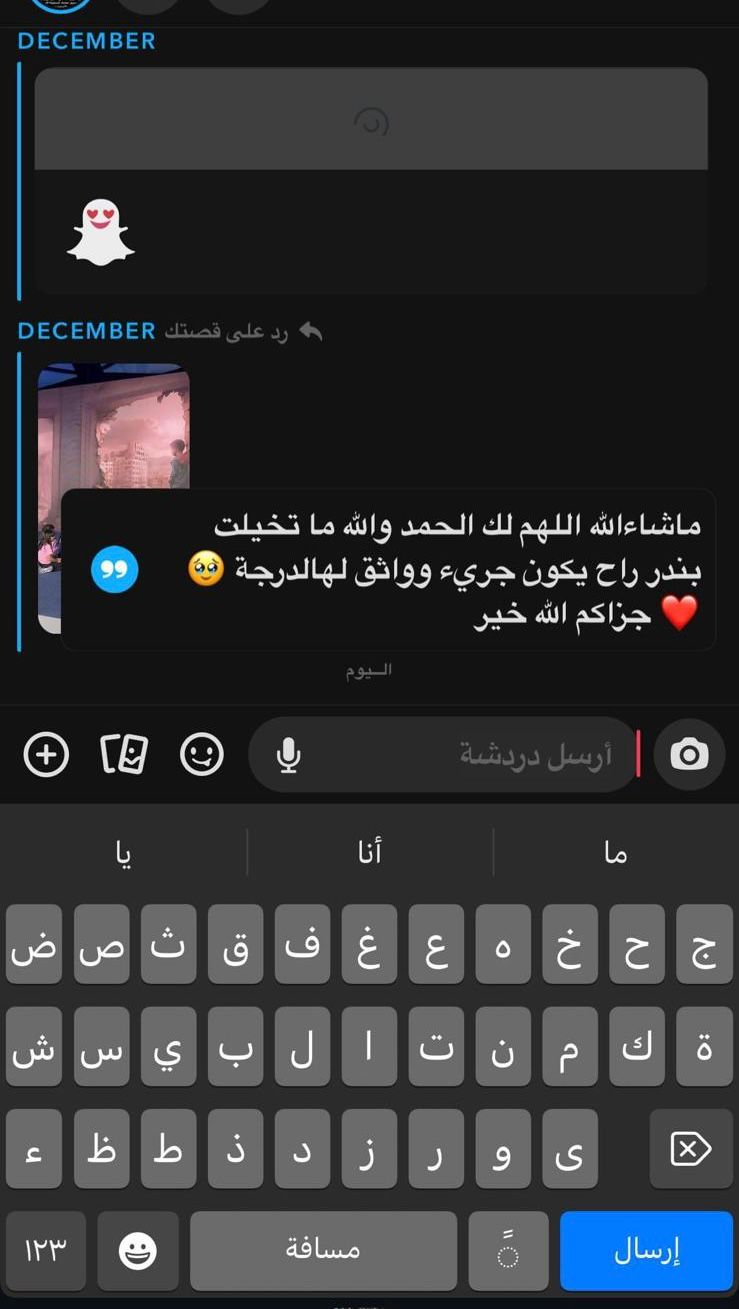Open the plus attachments menu
Viewport: 739px width, 1309px height.
(x=46, y=754)
